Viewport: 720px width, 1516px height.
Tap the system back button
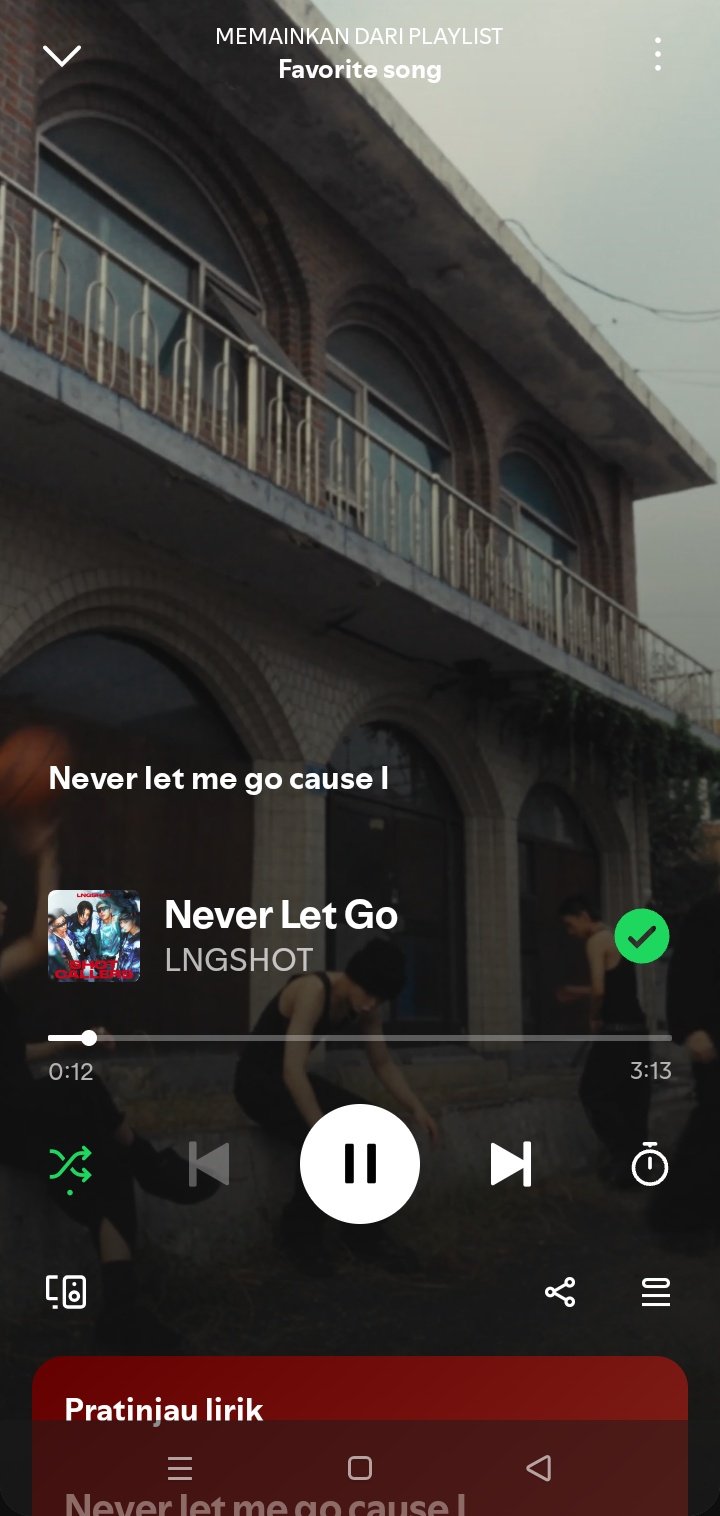pos(538,1468)
